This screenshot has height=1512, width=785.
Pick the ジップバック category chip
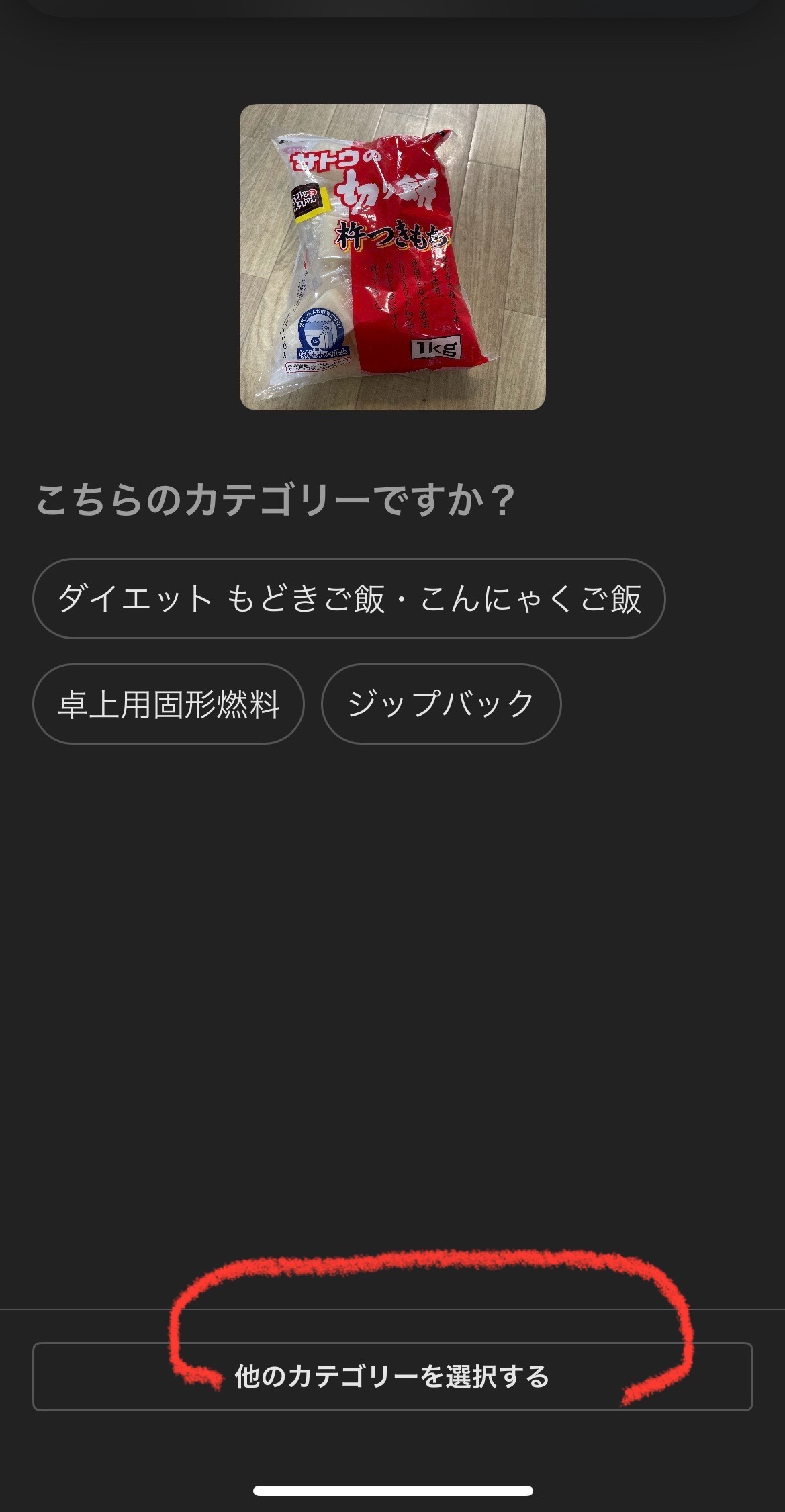click(441, 704)
